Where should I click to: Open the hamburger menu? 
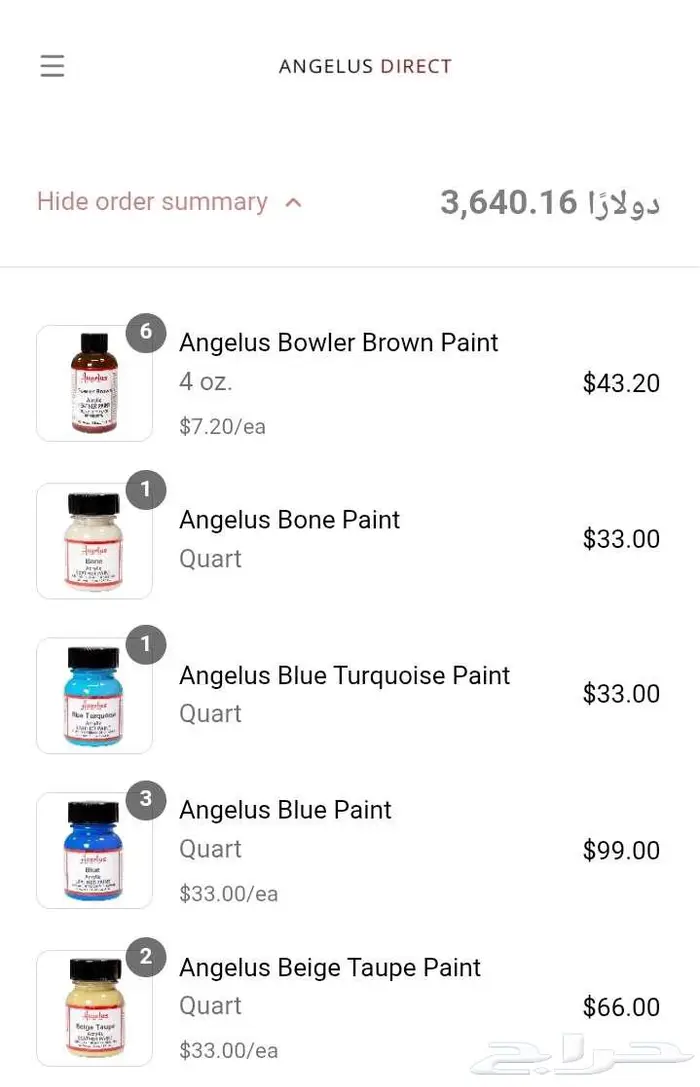click(52, 66)
